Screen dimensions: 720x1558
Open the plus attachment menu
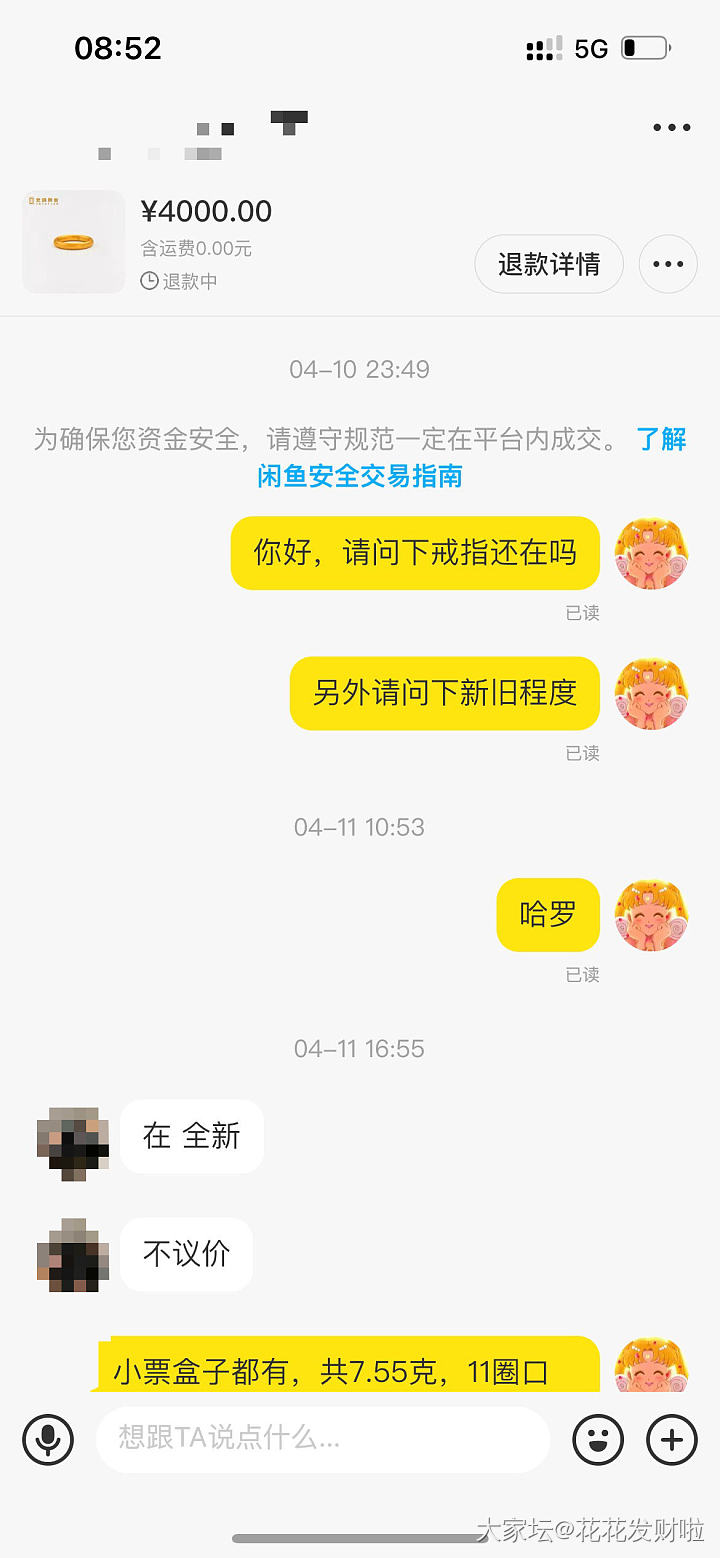(x=672, y=1440)
